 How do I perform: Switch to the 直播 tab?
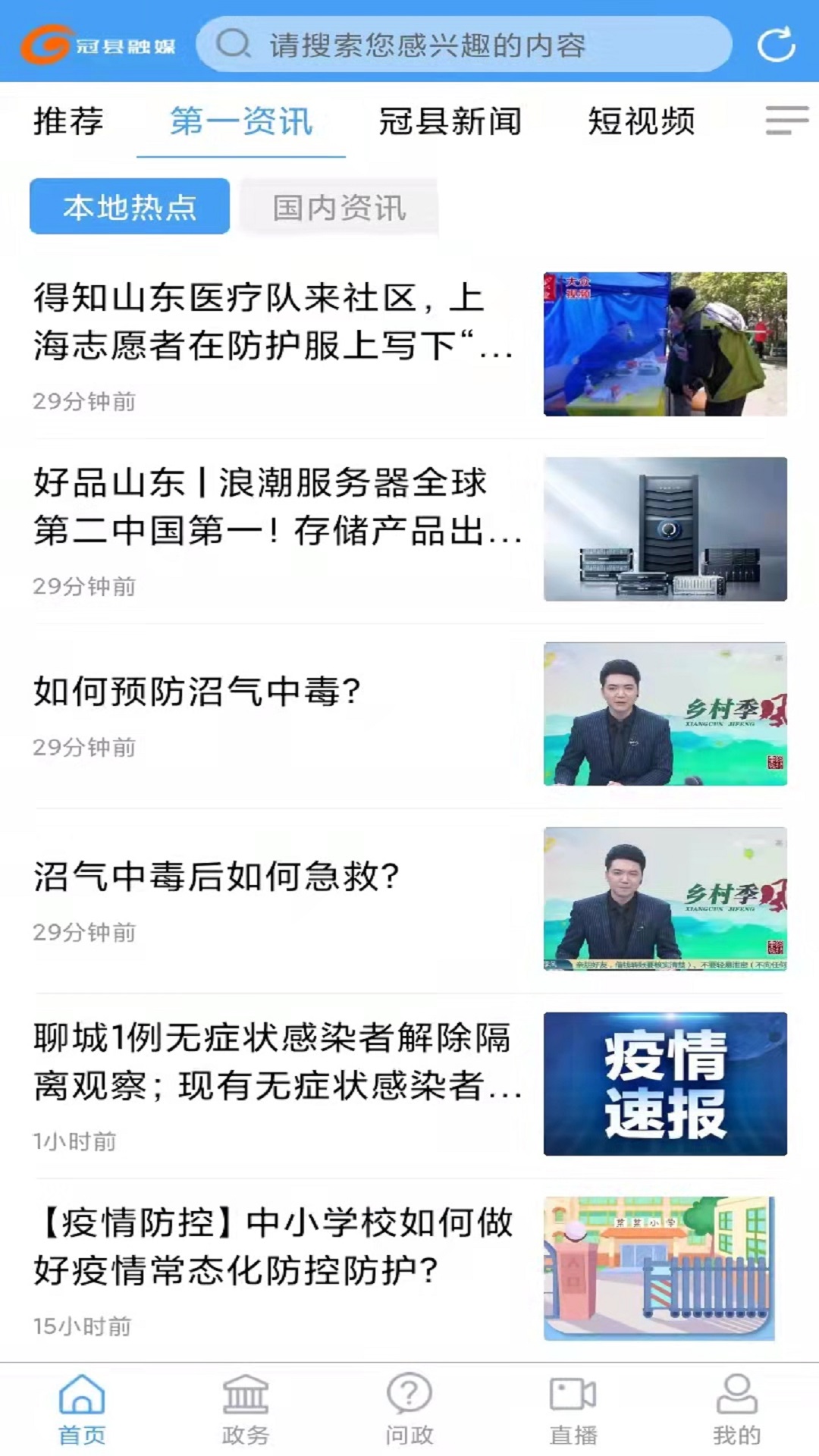(573, 1410)
